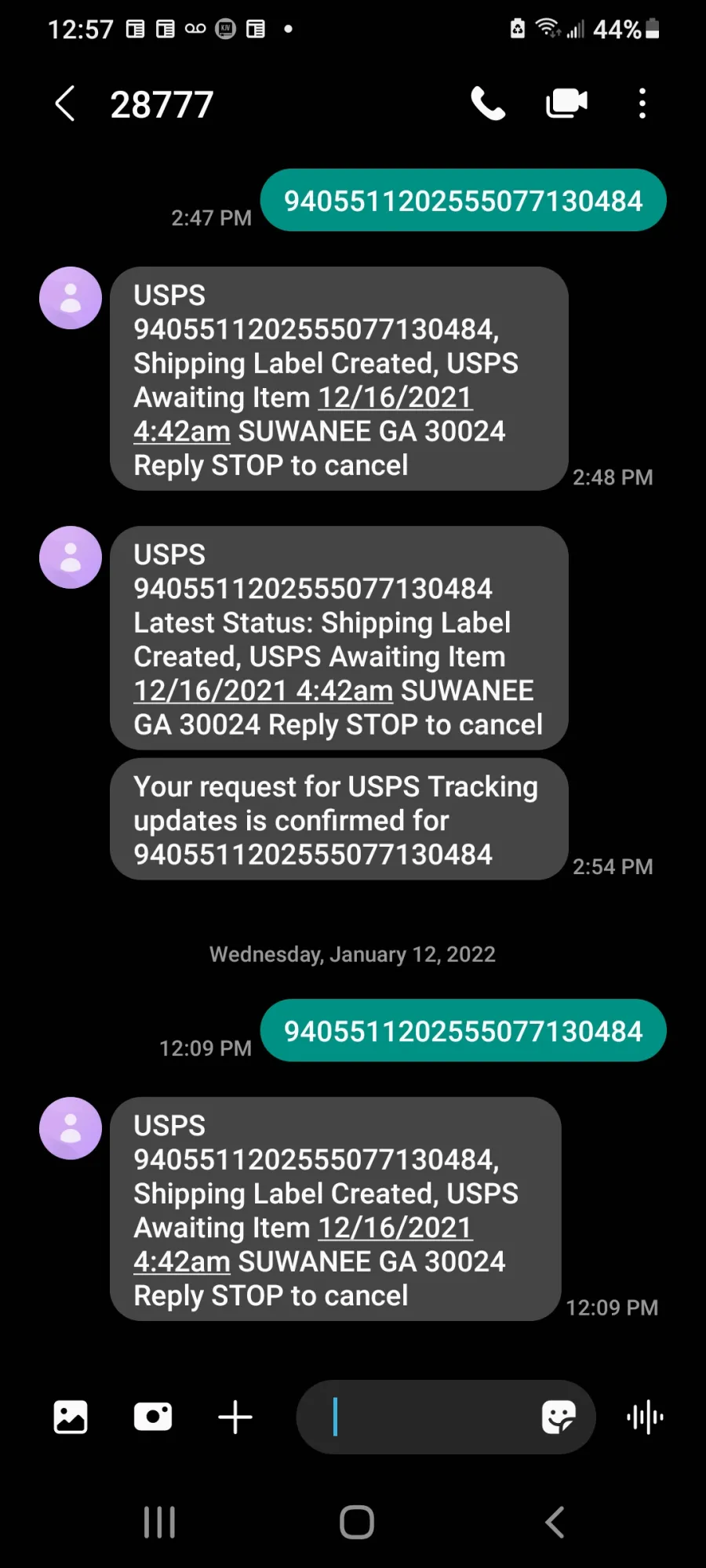Tap the date link in the 2:48 PM message

[395, 398]
